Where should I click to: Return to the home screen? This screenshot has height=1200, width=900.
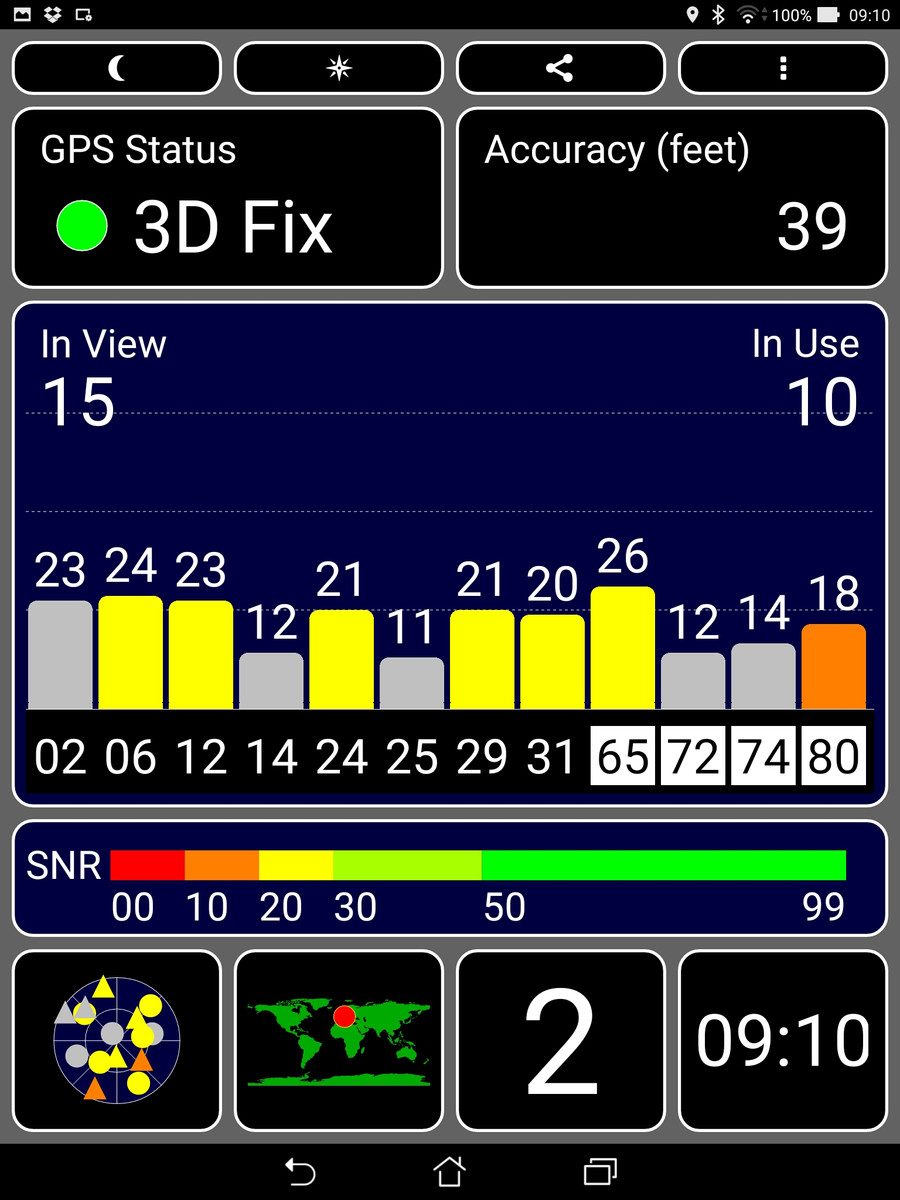(449, 1171)
